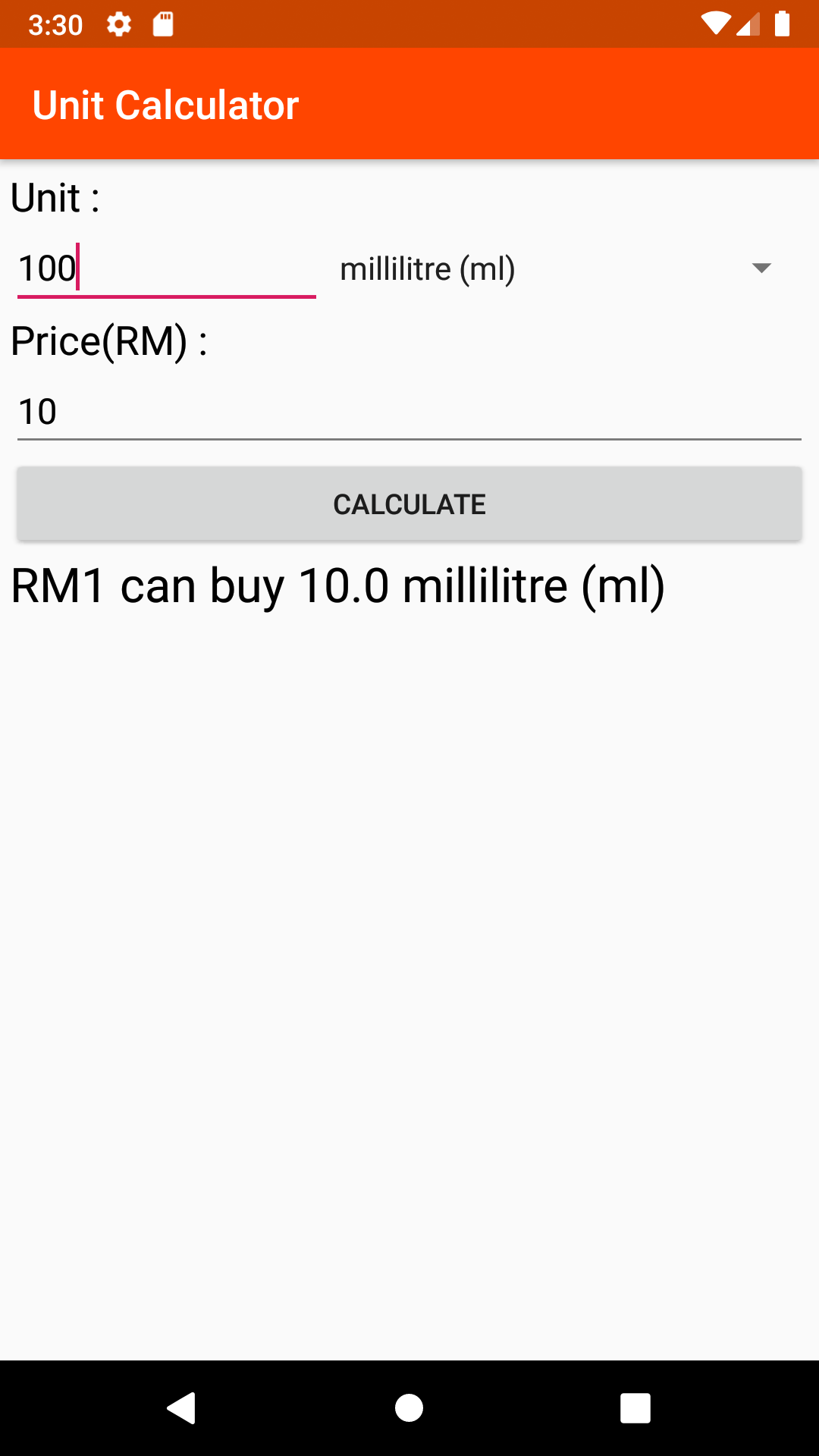Tap the Unit amount field showing 100

(165, 268)
